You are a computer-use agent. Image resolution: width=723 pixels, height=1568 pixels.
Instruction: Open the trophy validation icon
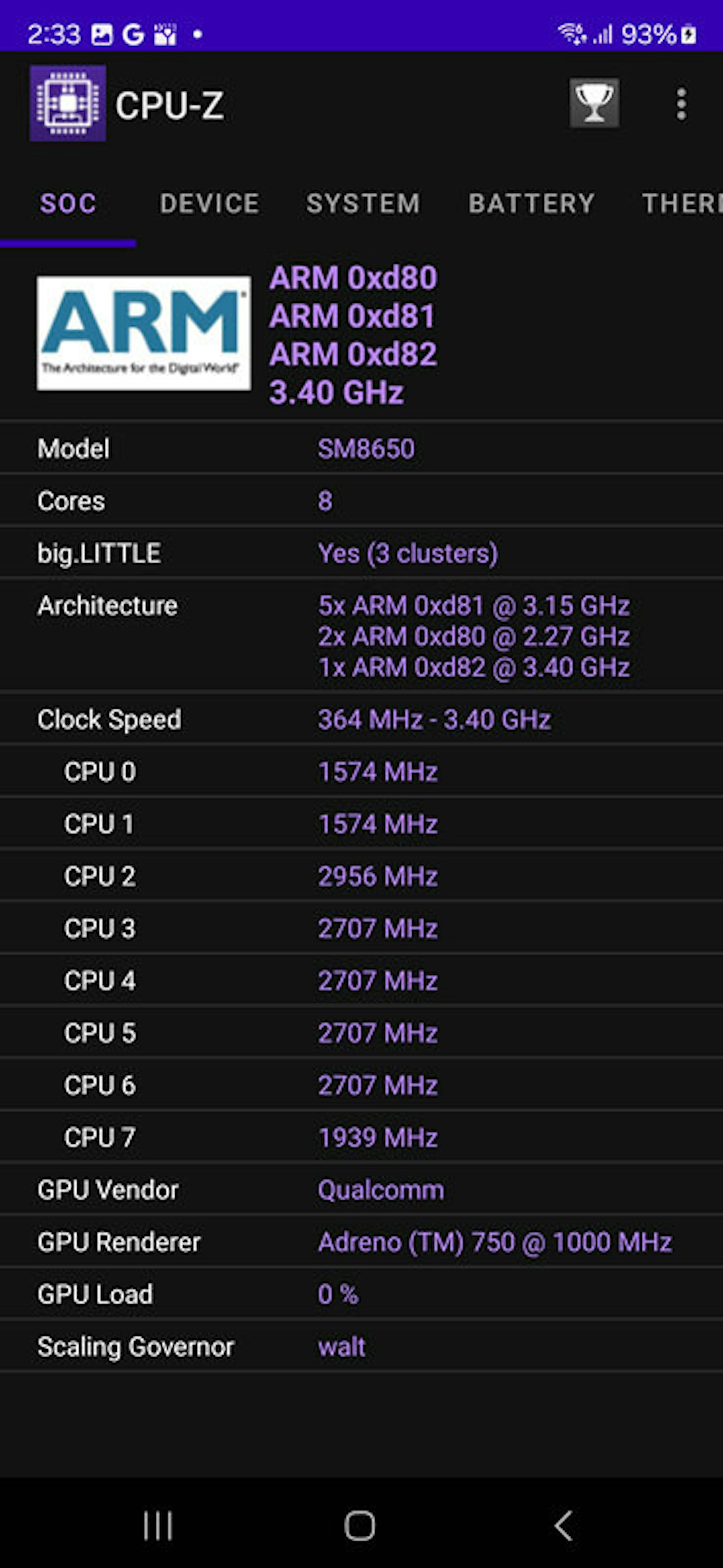tap(594, 103)
